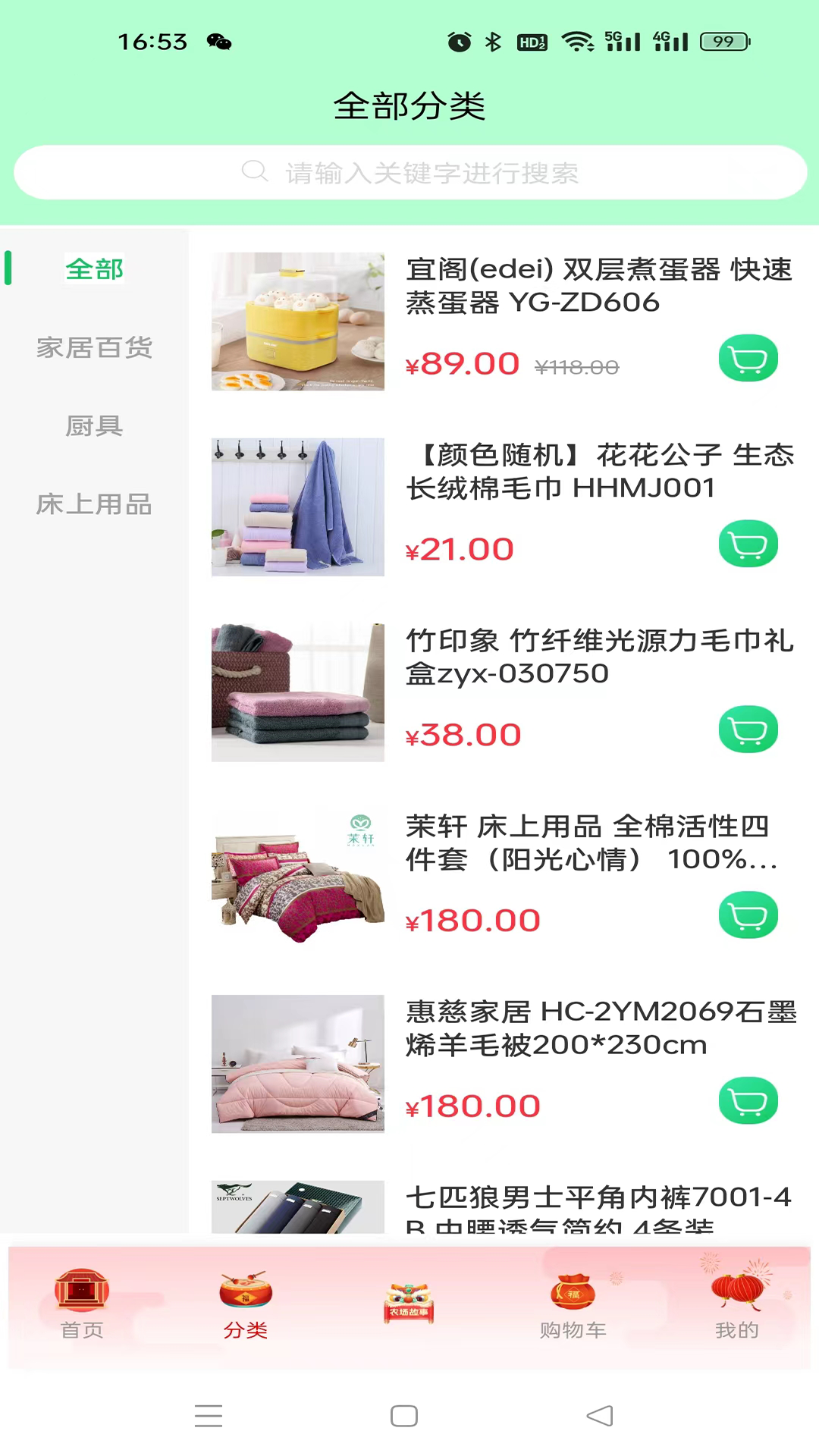Tap the search magnifier icon
The height and width of the screenshot is (1456, 819).
click(255, 172)
